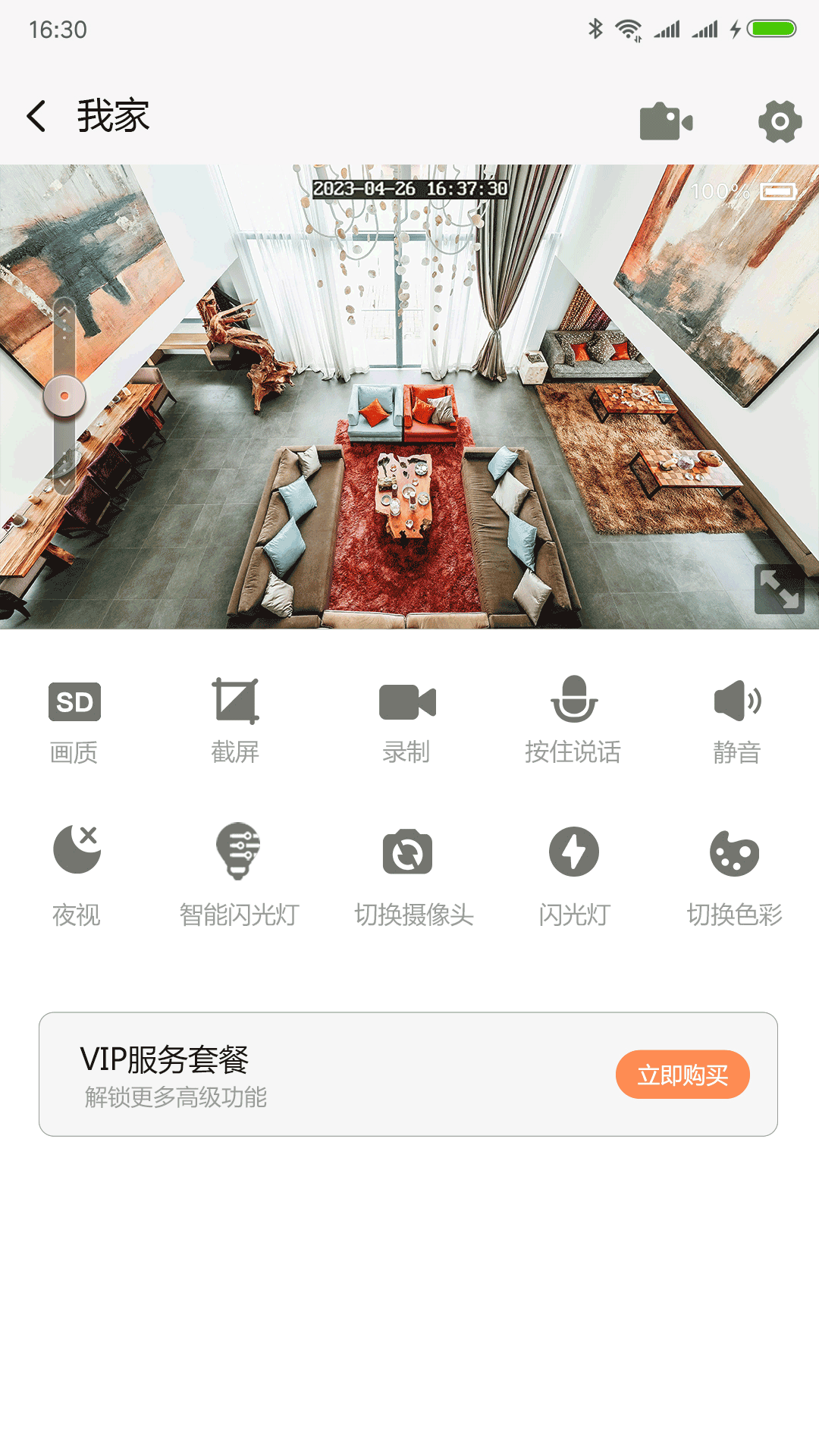
Task: Select the 智能闪光灯 smart flash icon
Action: pos(236,853)
